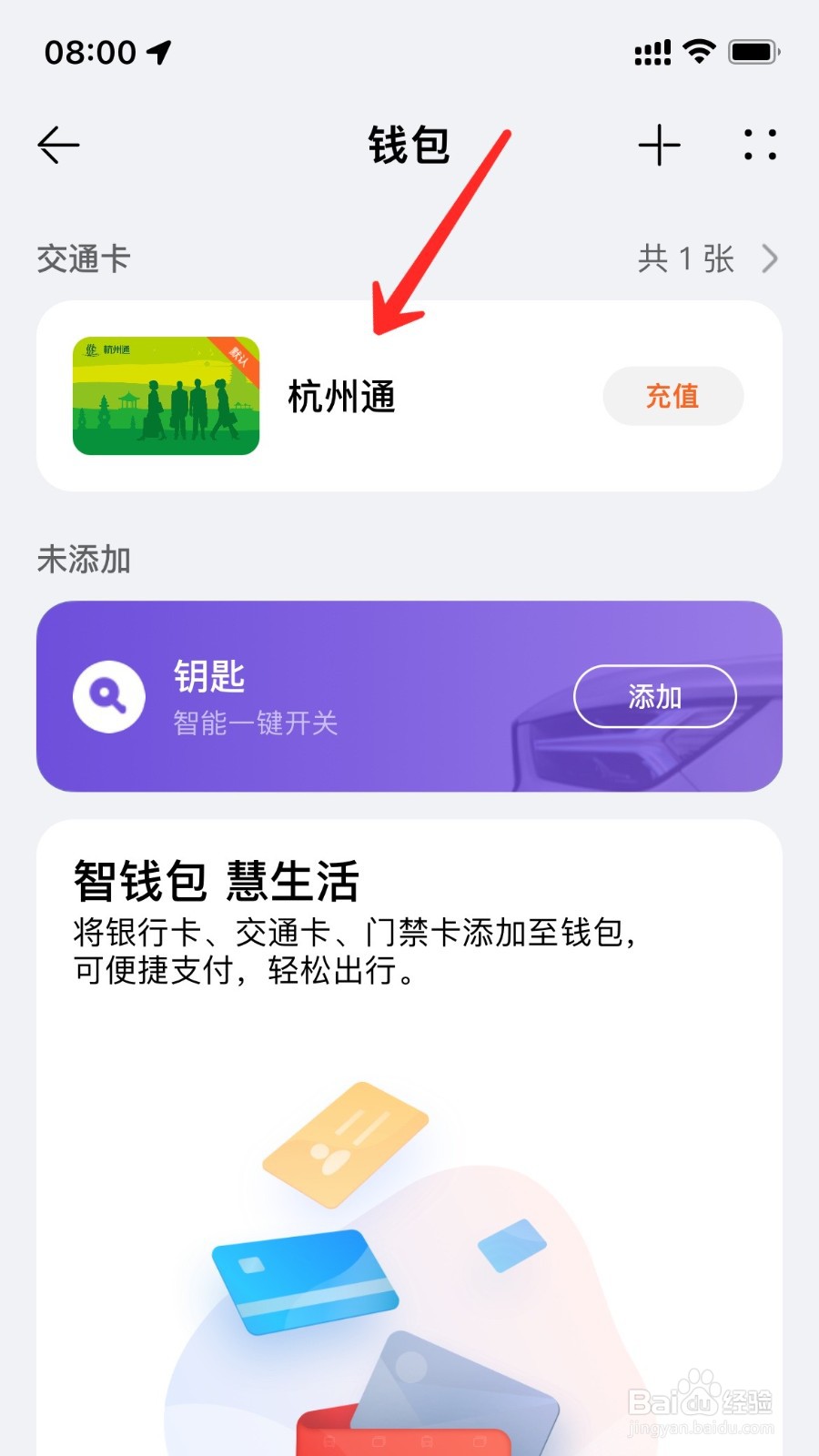Go back from the 钱包 screen
Viewport: 819px width, 1456px height.
(59, 146)
